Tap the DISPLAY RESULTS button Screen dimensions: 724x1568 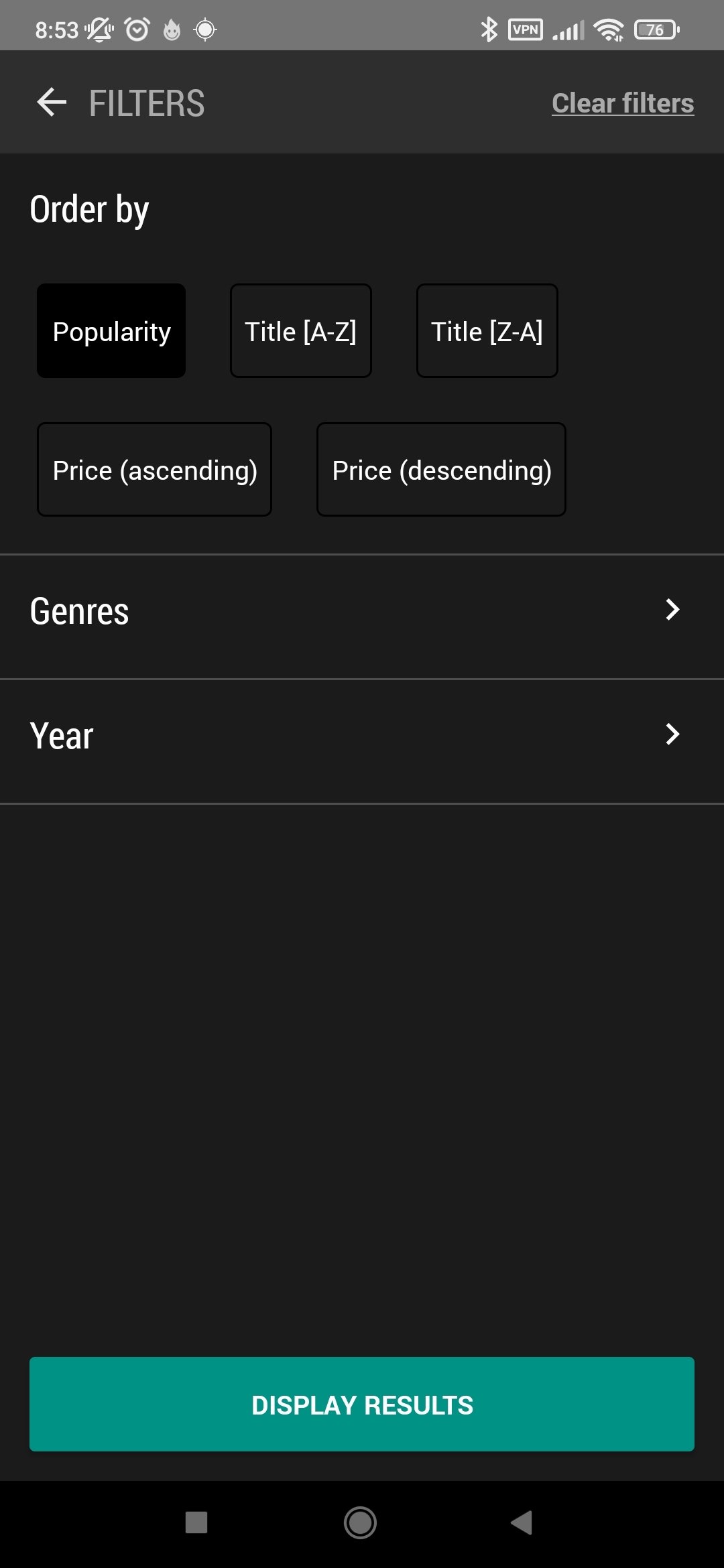pos(362,1404)
